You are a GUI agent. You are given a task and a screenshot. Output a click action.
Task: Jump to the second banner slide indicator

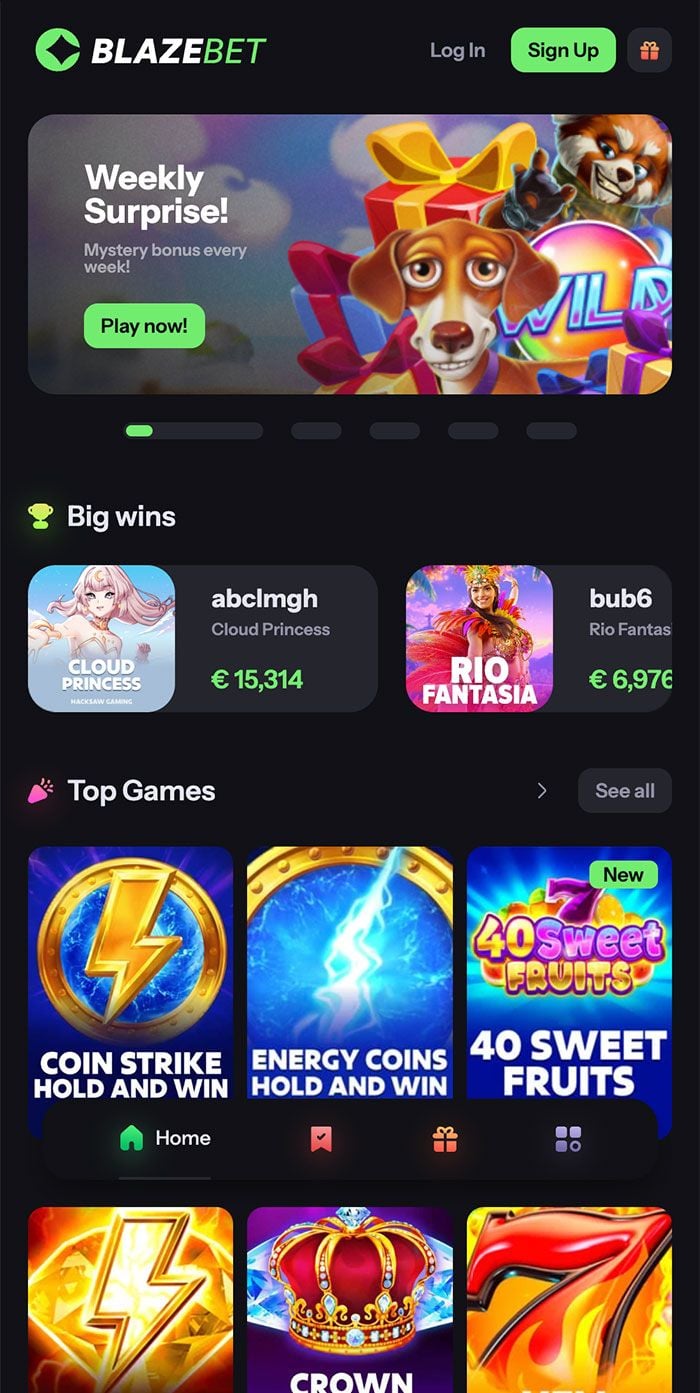316,431
